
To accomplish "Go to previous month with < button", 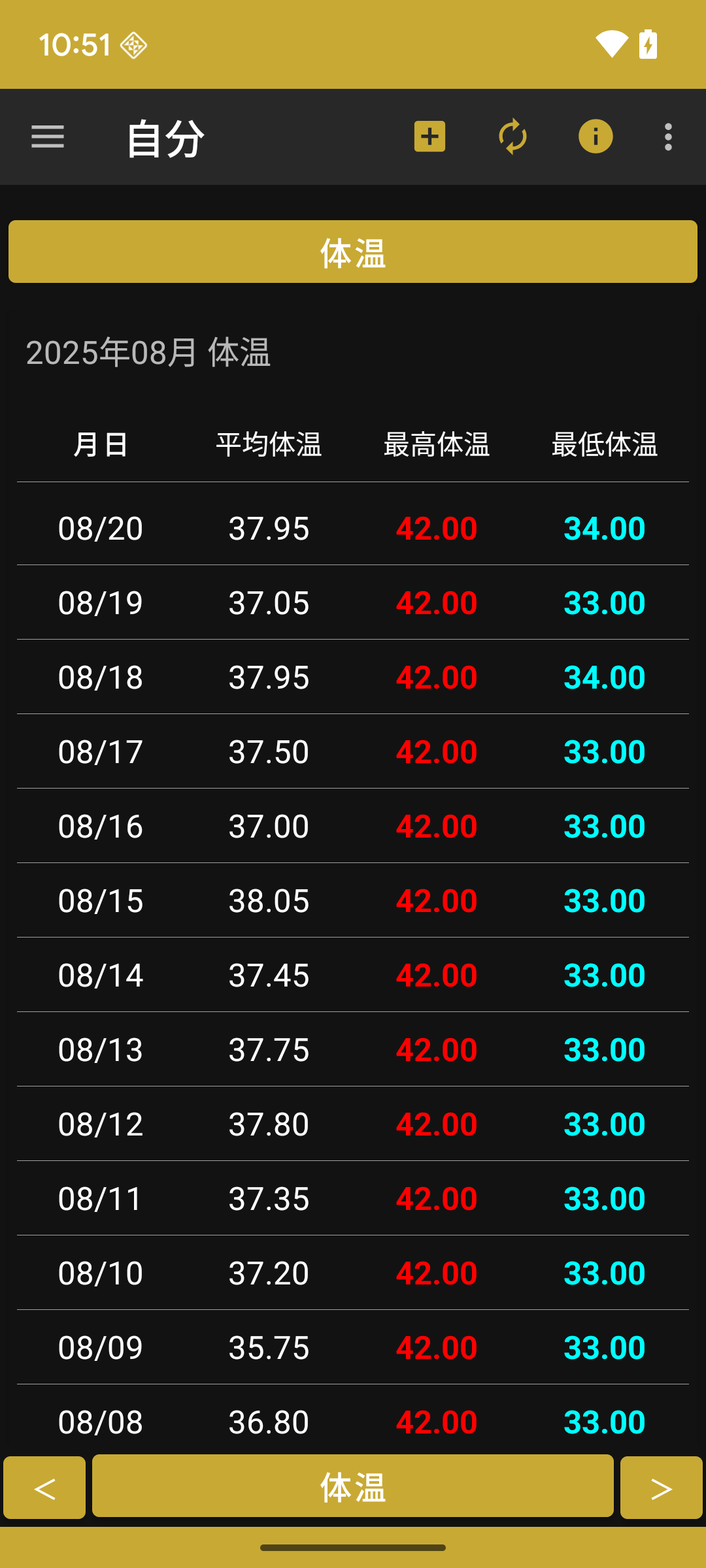I will click(44, 1488).
